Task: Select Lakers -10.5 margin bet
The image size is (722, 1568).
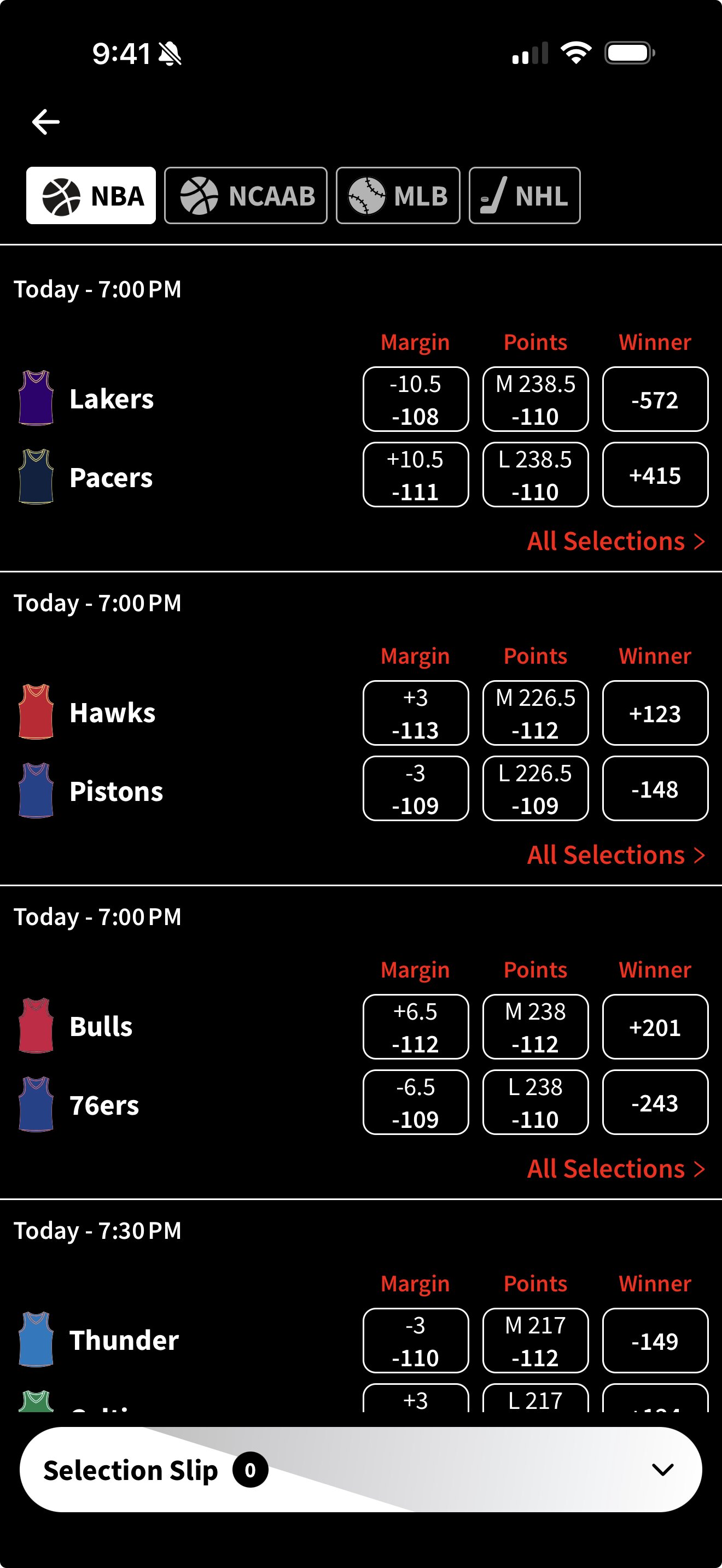Action: 415,399
